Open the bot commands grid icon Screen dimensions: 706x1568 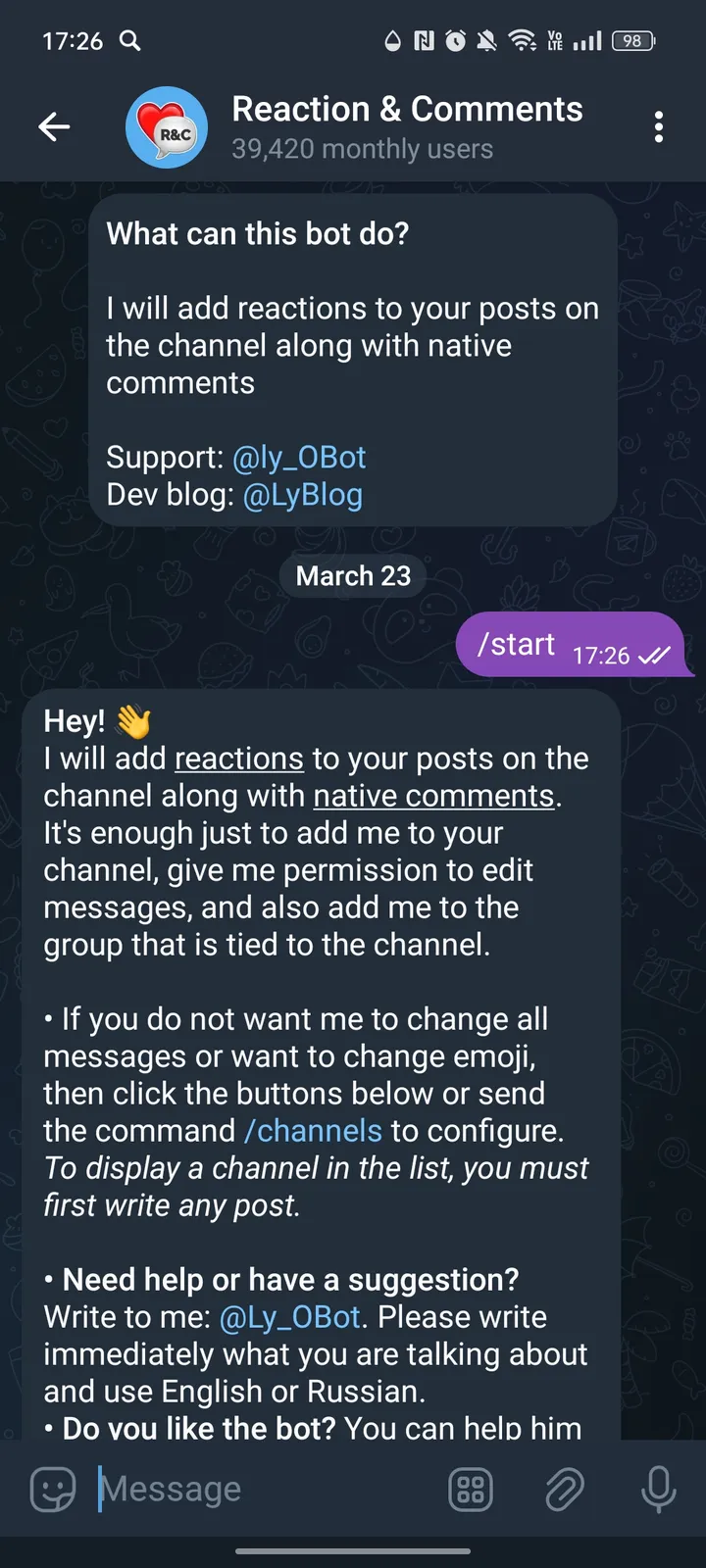[471, 1489]
